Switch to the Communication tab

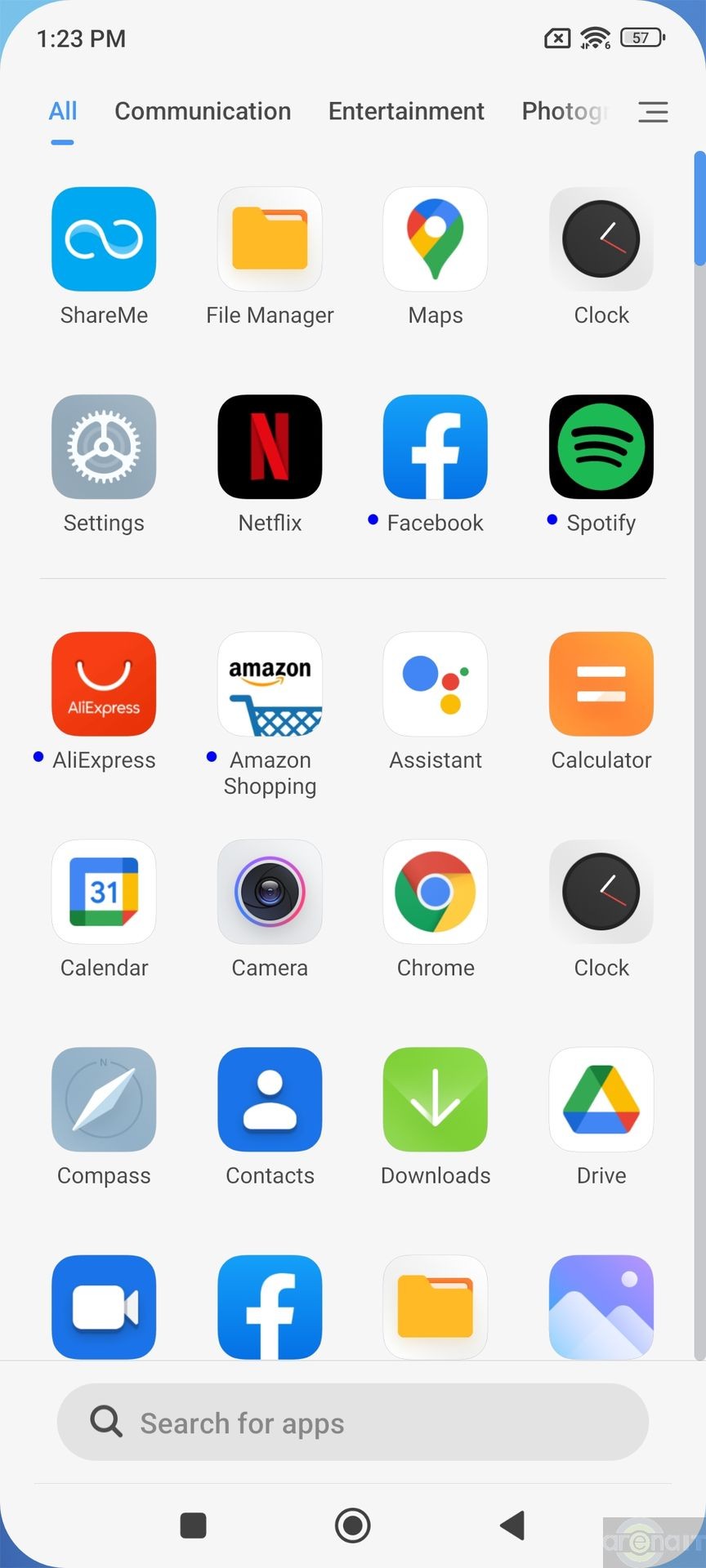(x=203, y=111)
